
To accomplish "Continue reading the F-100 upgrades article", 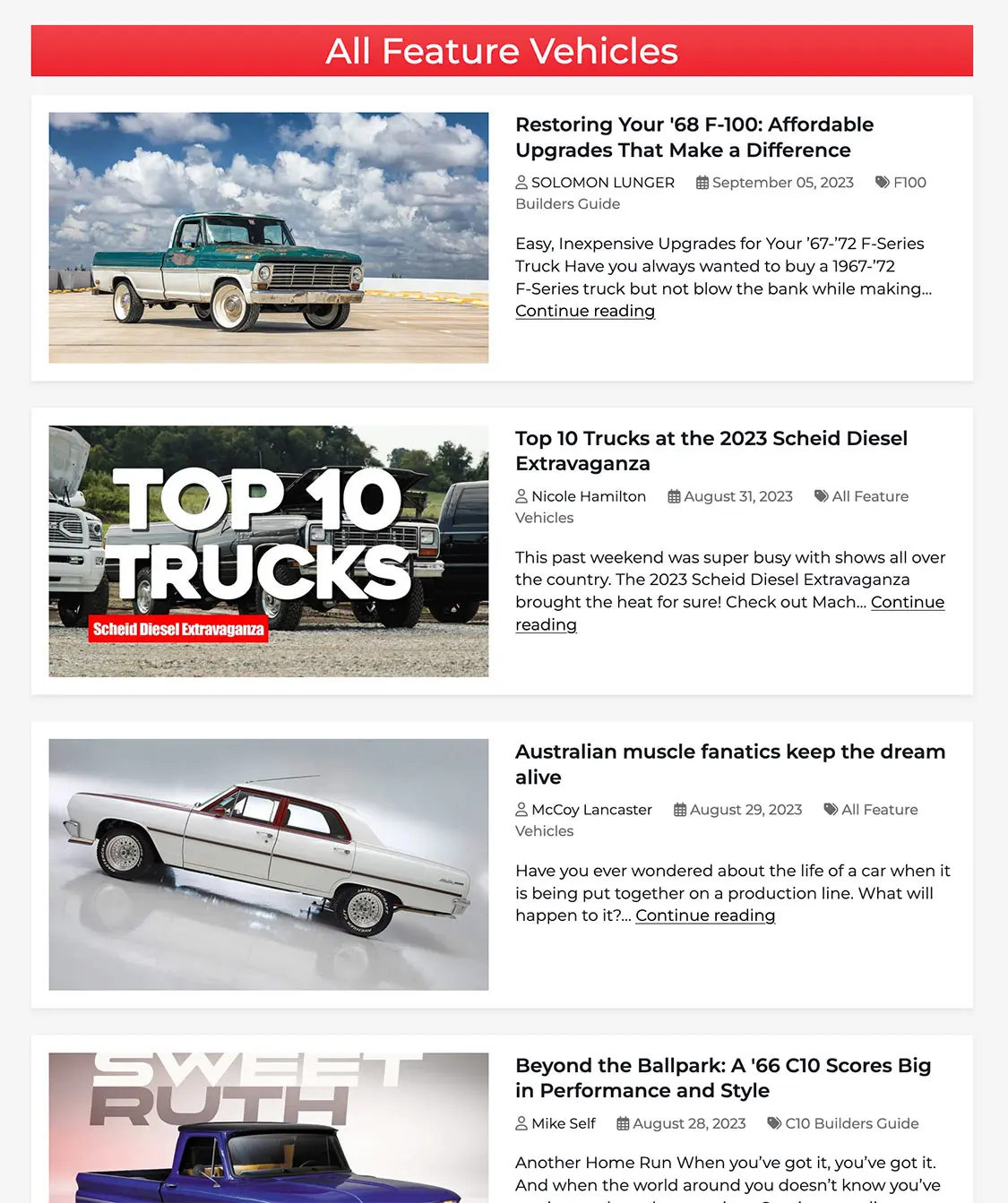I will (585, 311).
